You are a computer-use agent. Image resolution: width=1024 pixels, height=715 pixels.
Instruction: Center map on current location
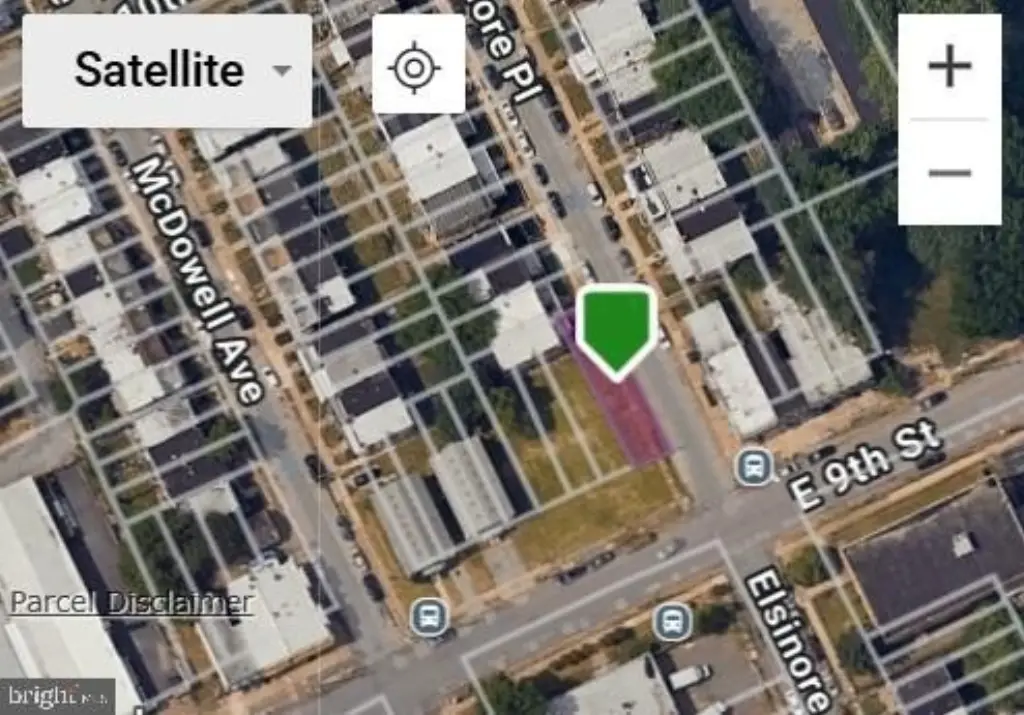(418, 70)
